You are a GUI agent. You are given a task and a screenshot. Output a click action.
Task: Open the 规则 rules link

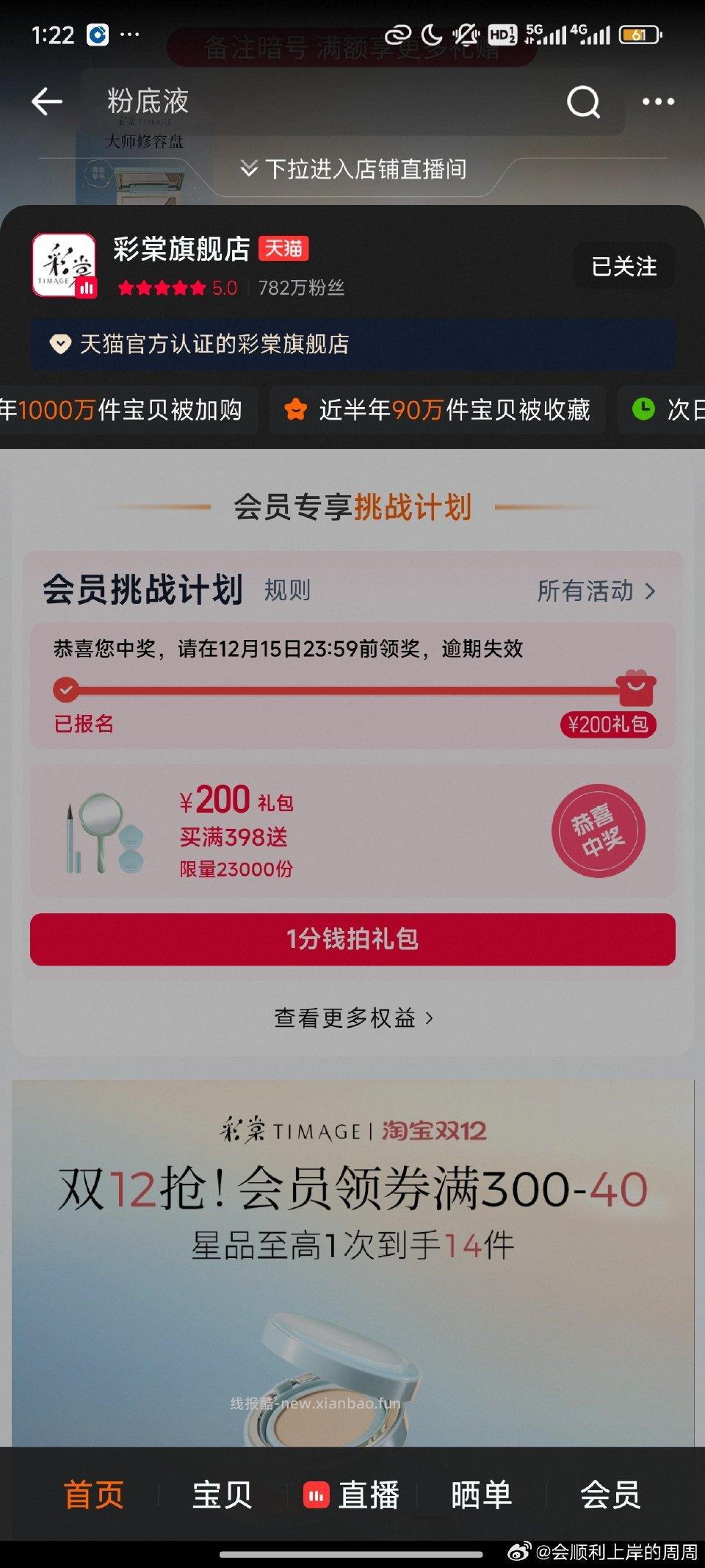pyautogui.click(x=289, y=592)
